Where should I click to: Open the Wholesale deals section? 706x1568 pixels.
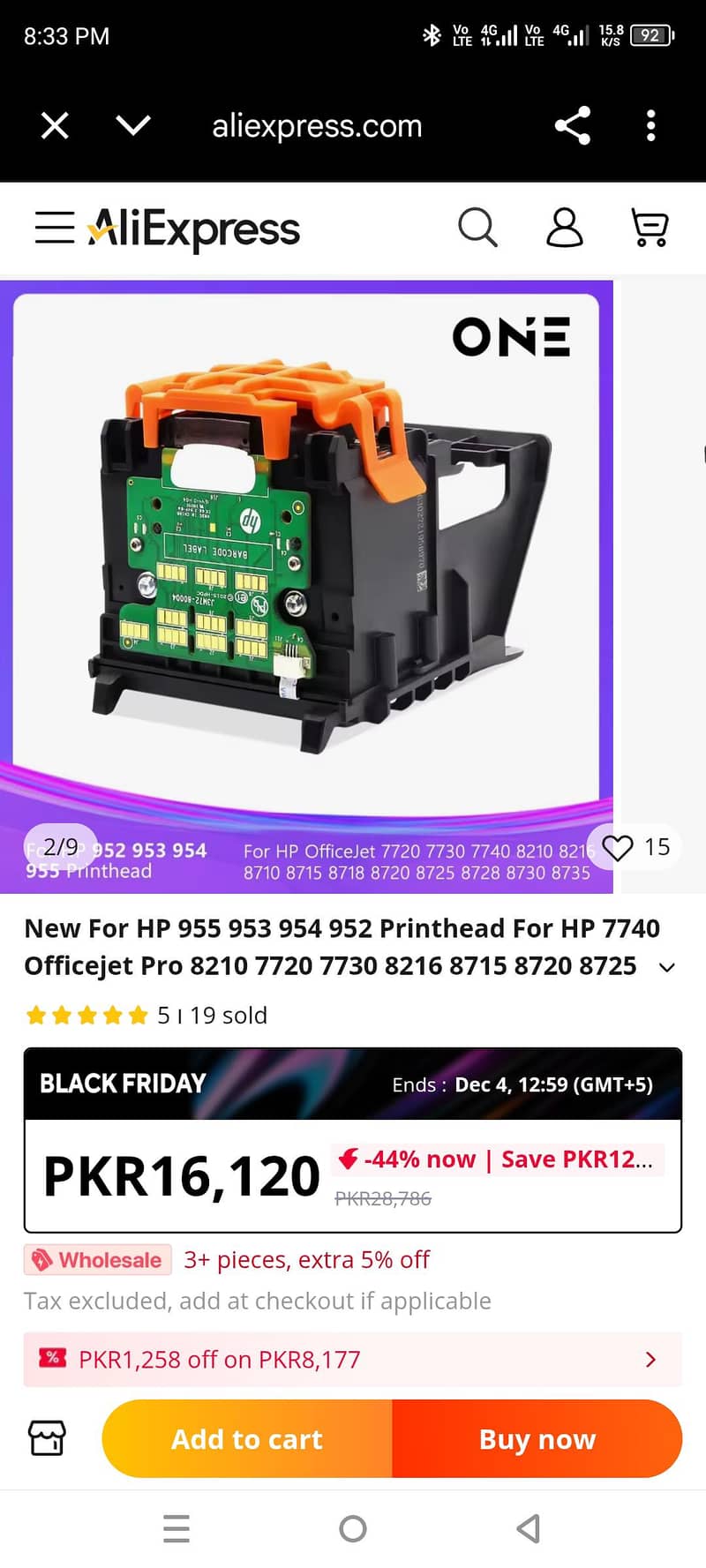coord(97,1260)
